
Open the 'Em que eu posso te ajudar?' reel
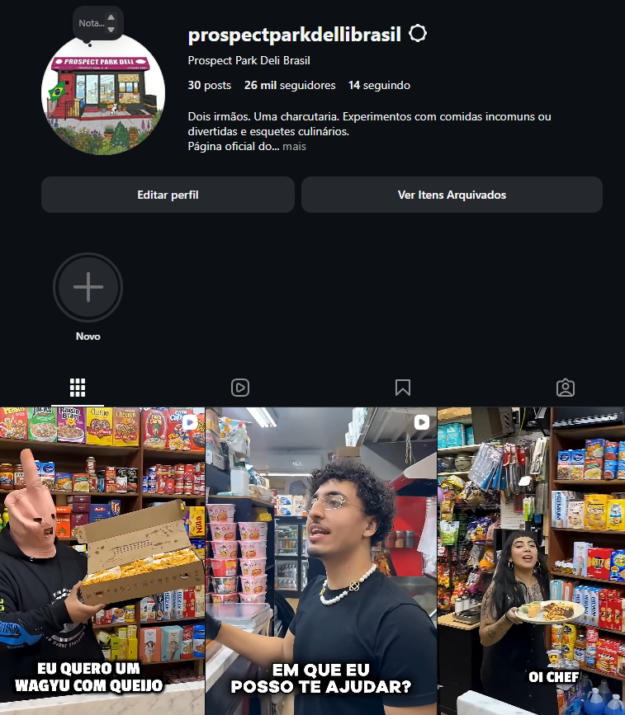tap(321, 560)
